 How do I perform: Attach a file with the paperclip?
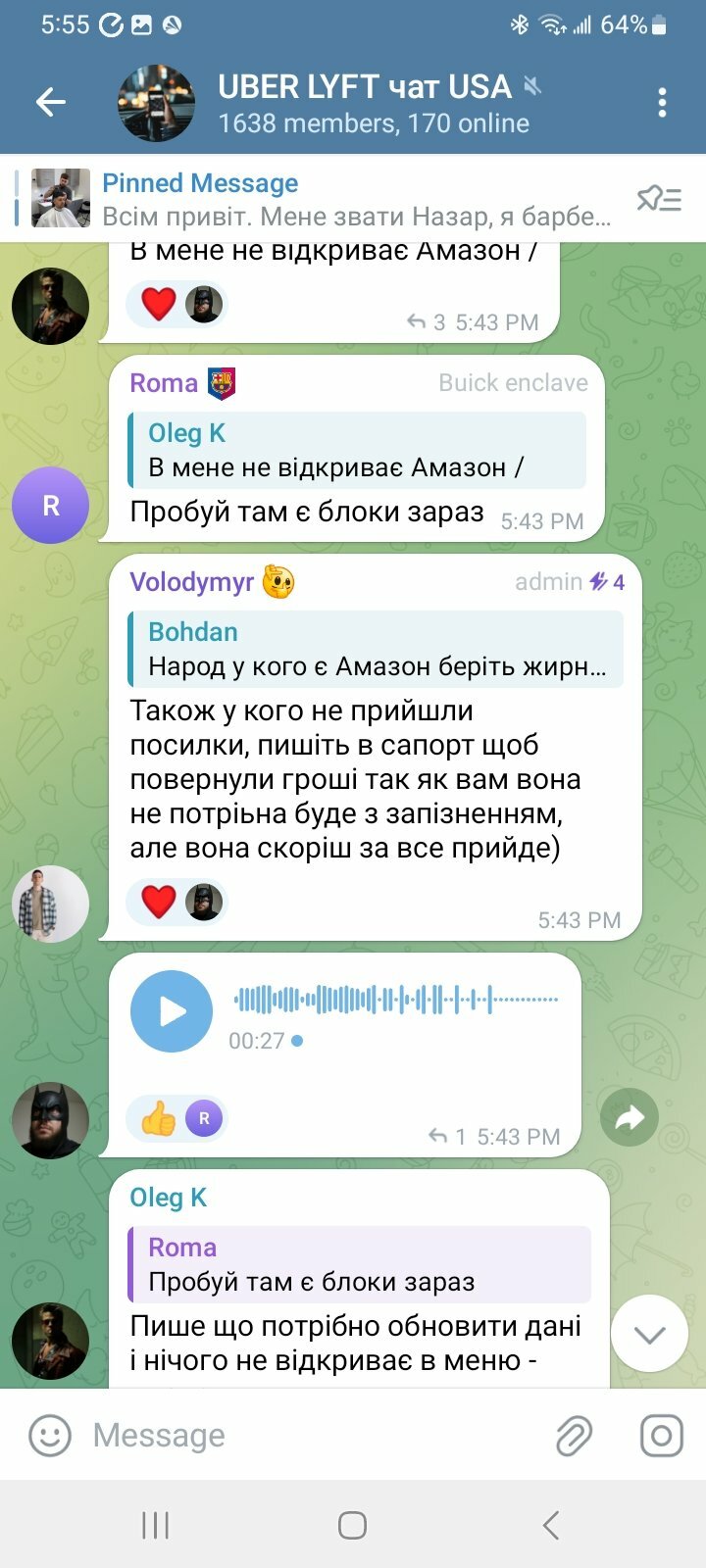(x=575, y=1436)
